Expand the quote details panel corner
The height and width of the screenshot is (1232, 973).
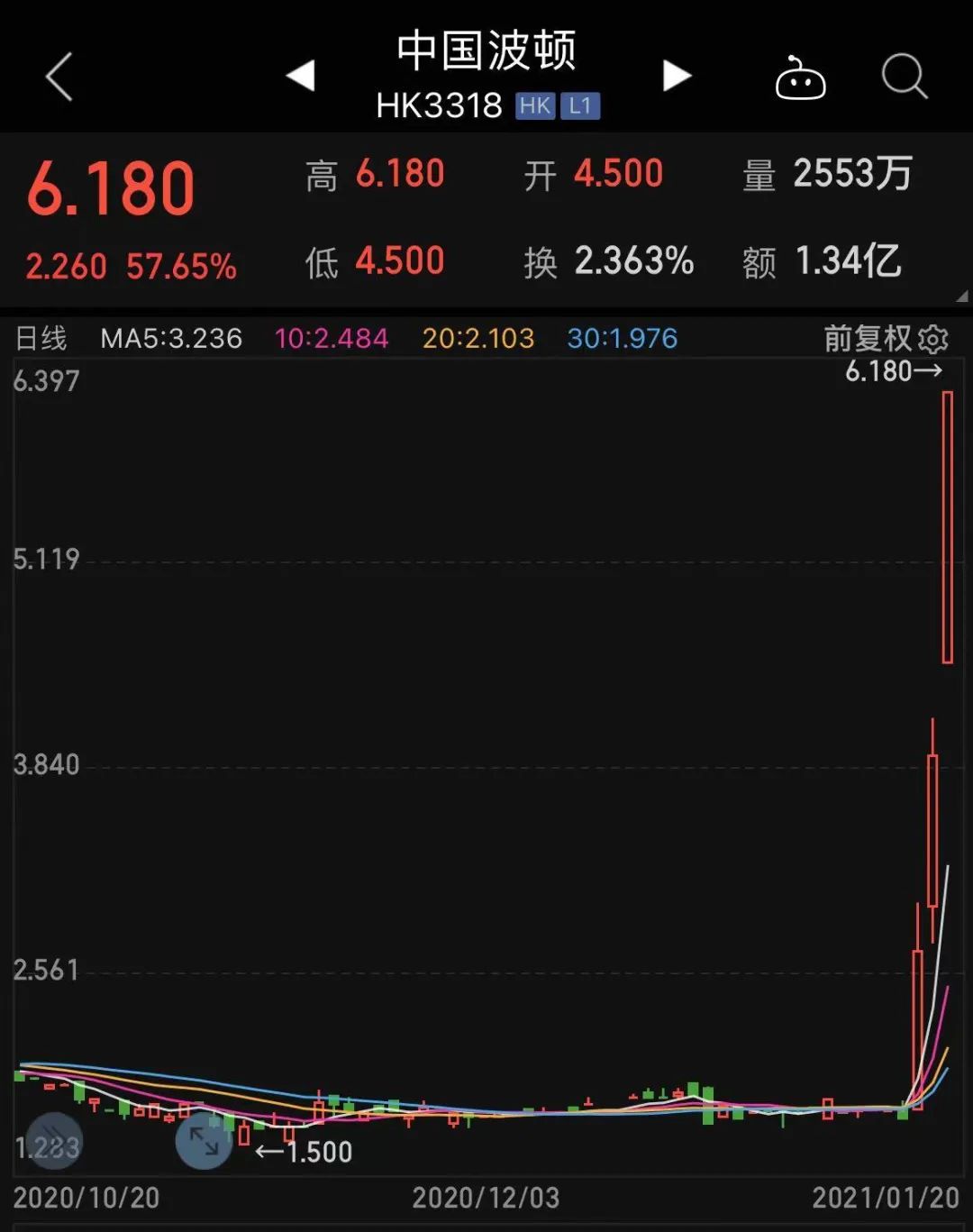961,296
